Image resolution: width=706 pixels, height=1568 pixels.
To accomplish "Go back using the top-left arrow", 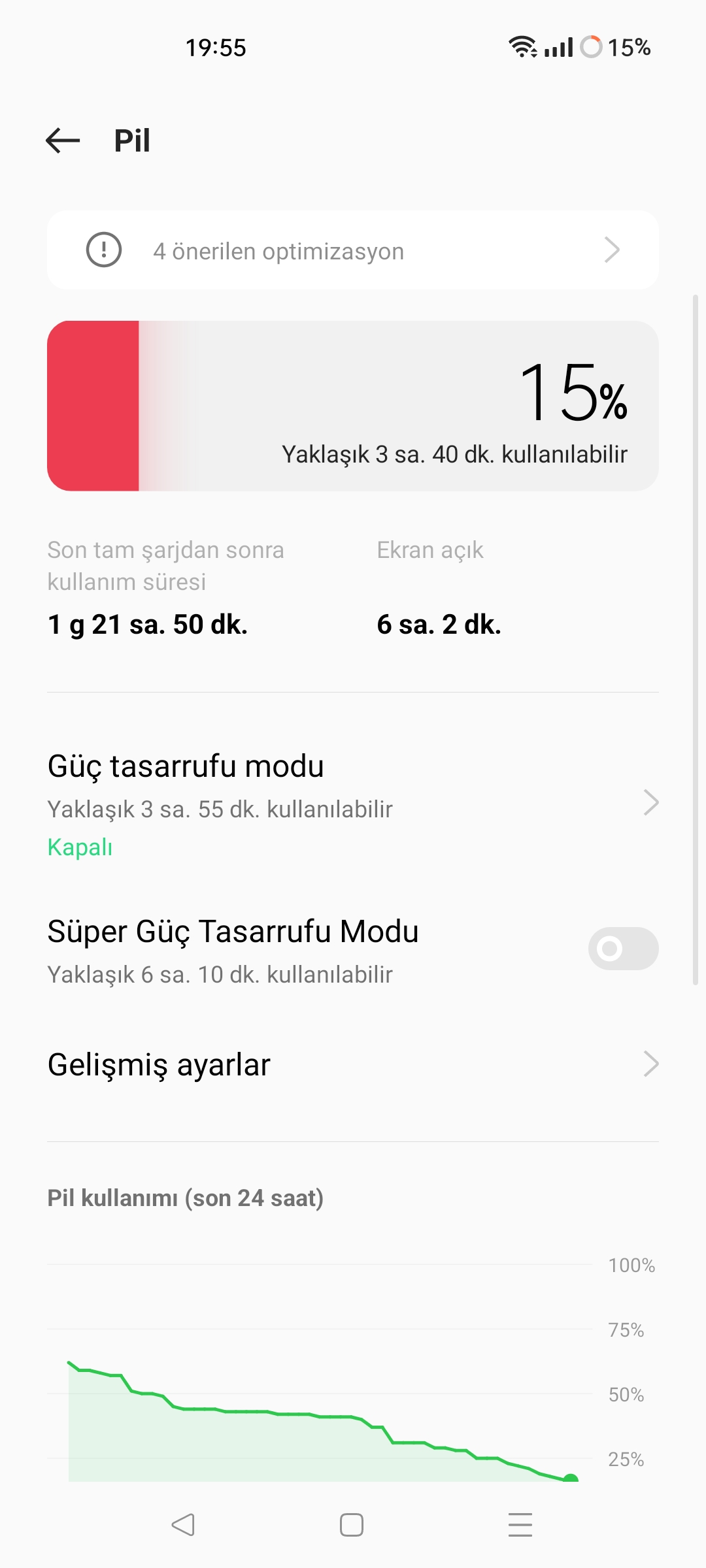I will pos(63,140).
